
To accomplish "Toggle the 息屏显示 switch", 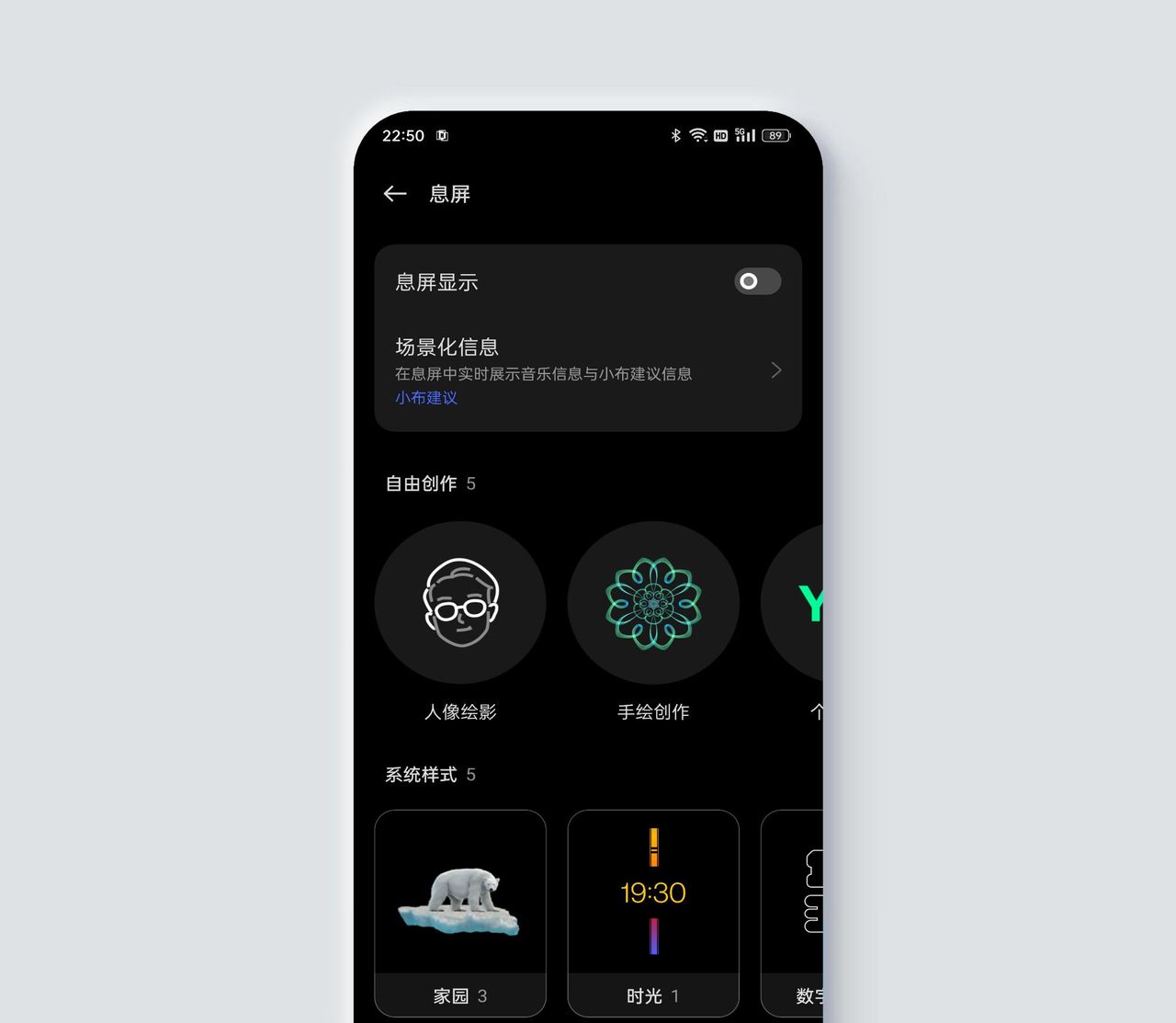I will (x=757, y=281).
